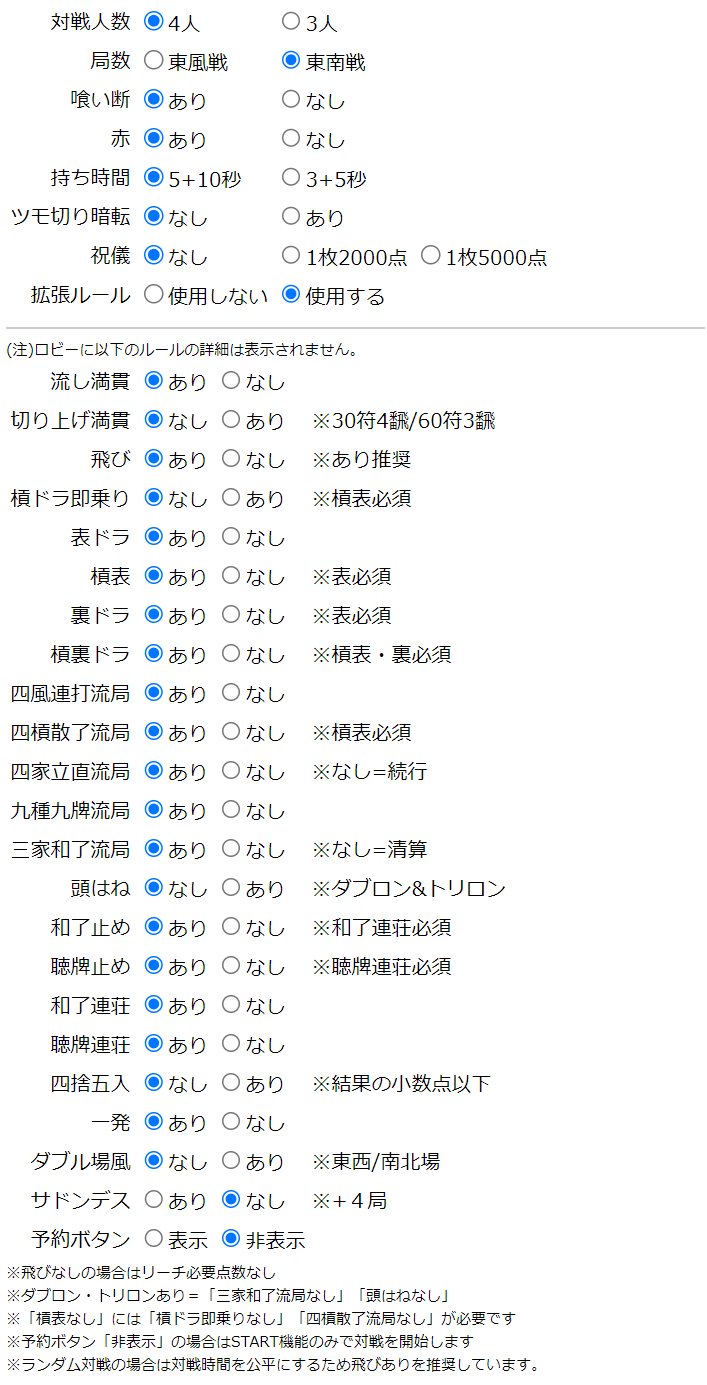This screenshot has height=1385, width=707.
Task: Set 赤 to なし
Action: coord(291,138)
